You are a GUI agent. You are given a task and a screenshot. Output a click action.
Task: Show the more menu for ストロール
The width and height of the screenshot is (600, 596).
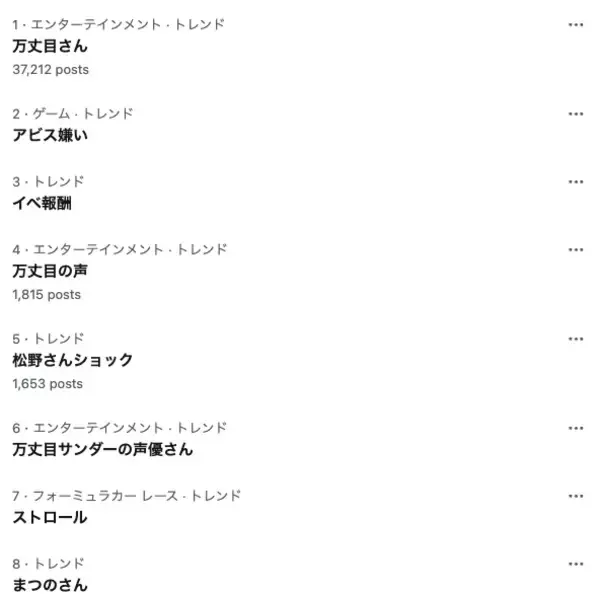575,496
